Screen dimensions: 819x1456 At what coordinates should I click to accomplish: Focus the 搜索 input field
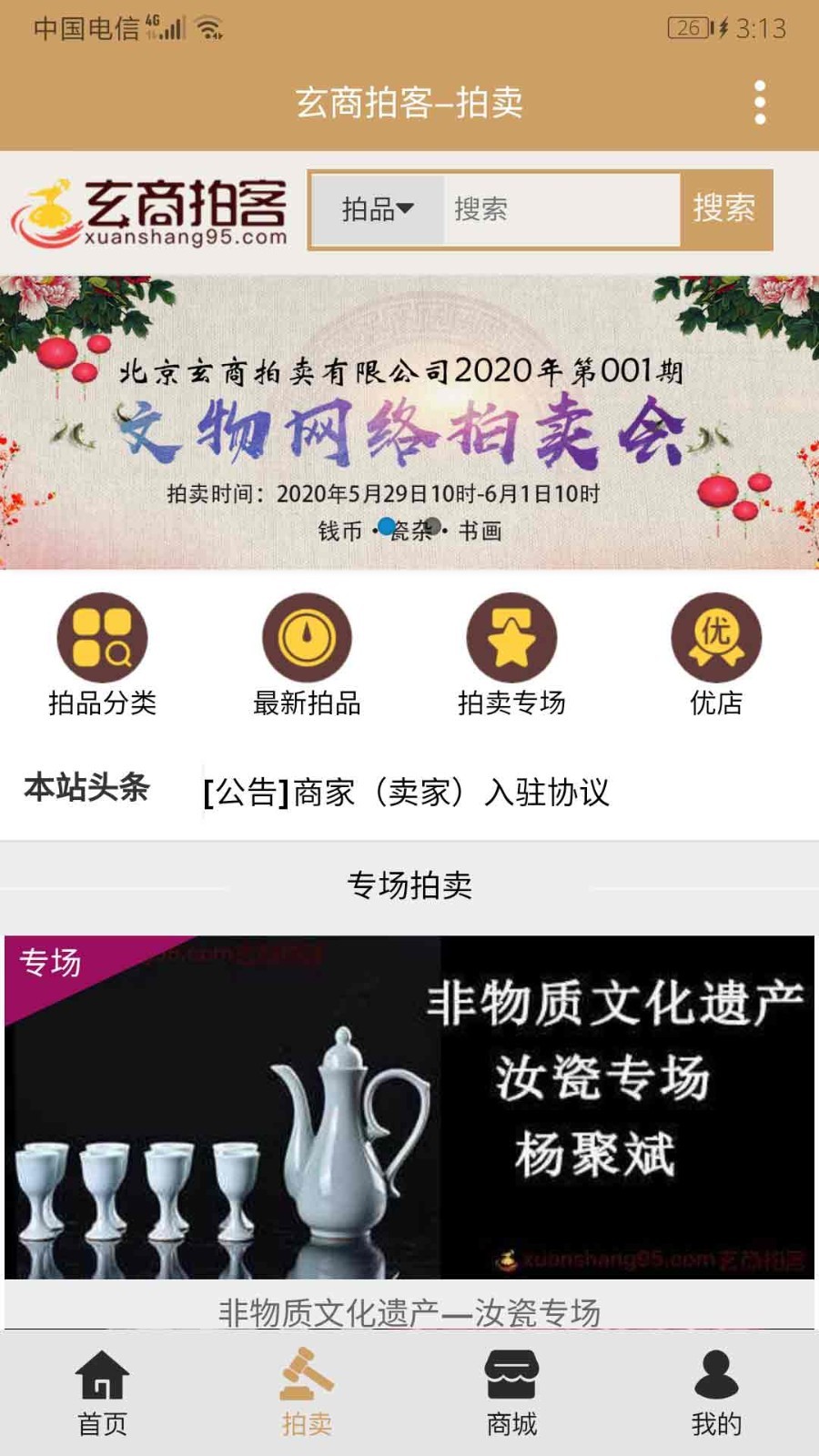561,210
